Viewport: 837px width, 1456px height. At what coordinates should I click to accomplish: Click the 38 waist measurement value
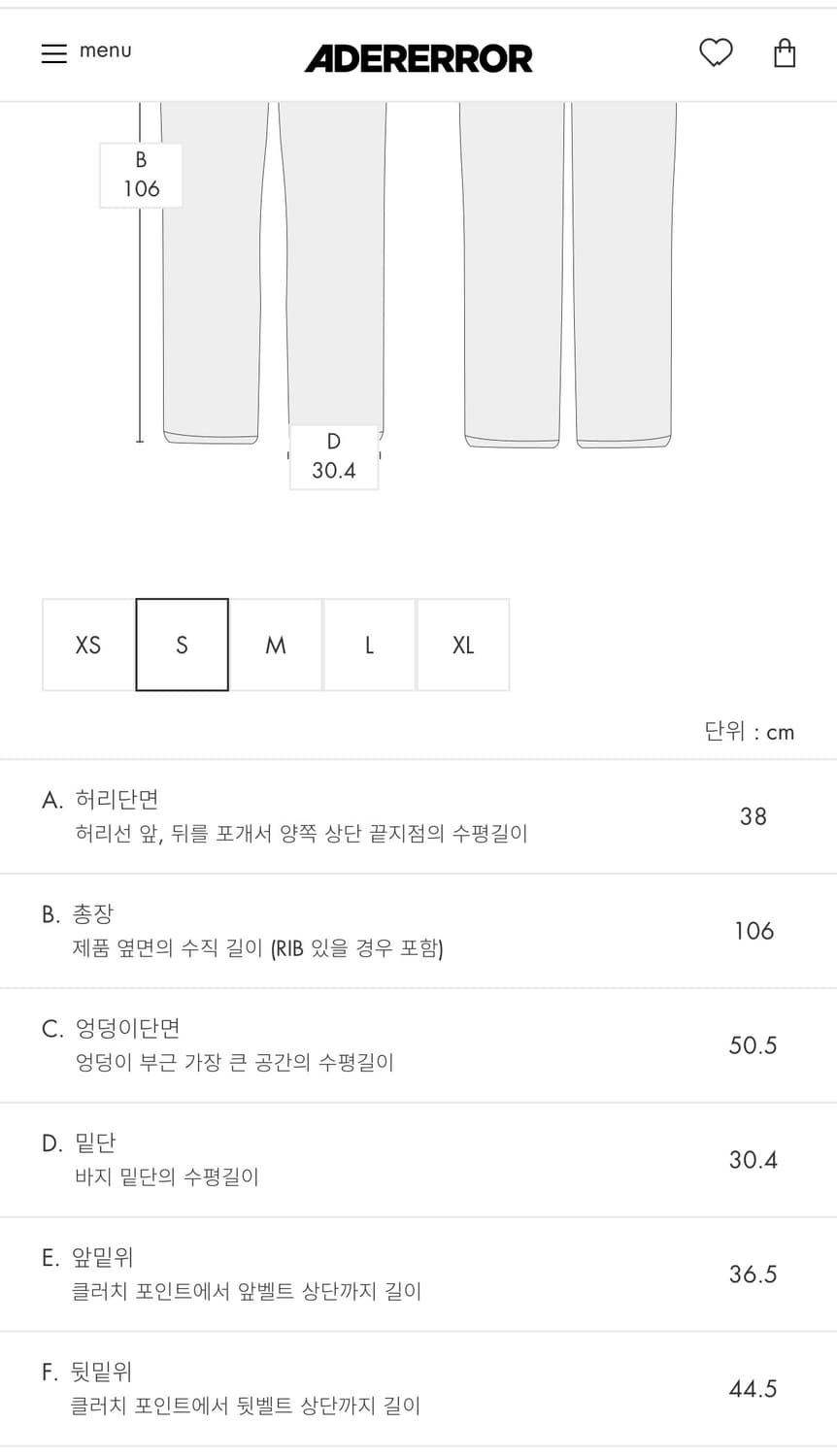click(x=753, y=816)
